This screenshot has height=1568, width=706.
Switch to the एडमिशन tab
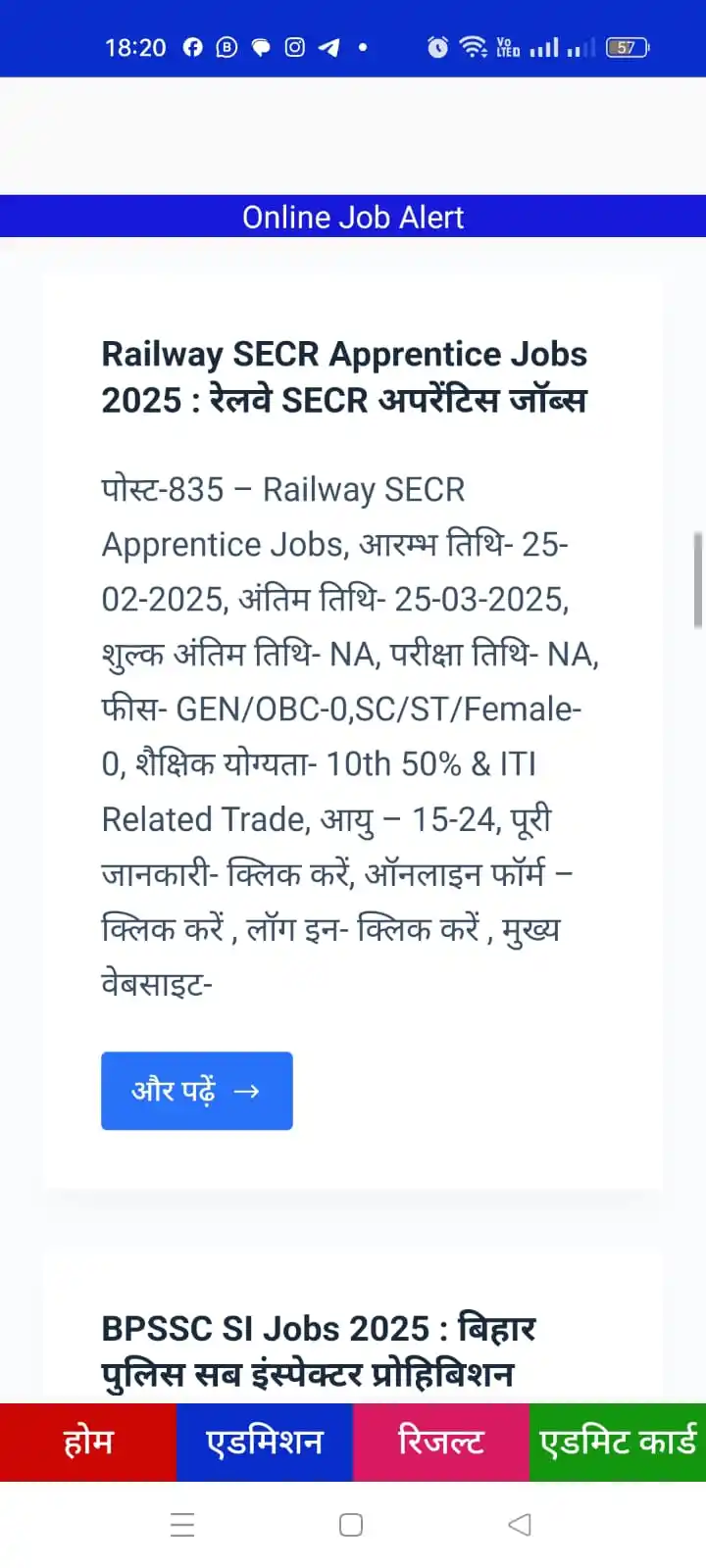[x=265, y=1442]
